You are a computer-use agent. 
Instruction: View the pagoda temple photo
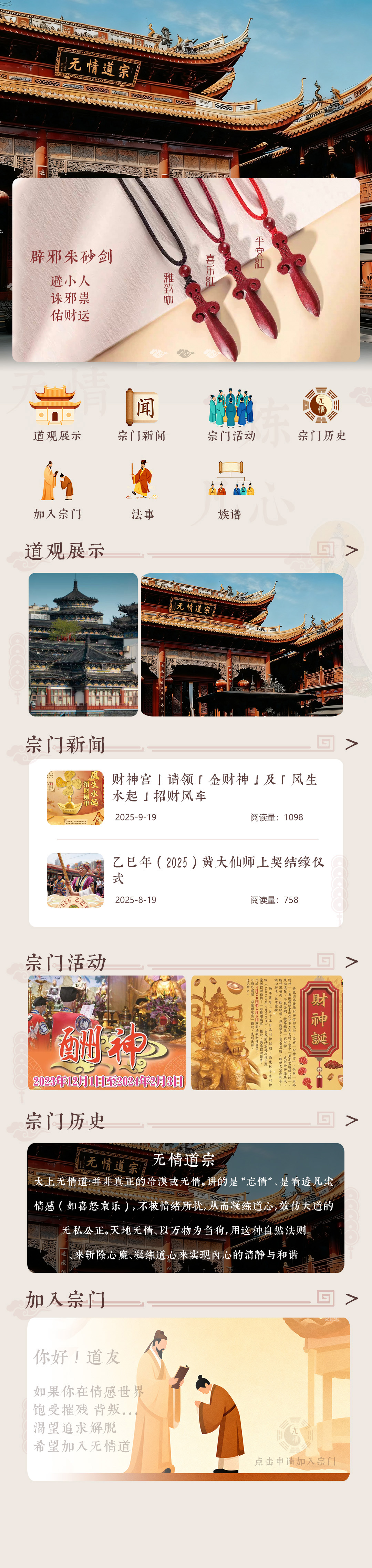(83, 644)
